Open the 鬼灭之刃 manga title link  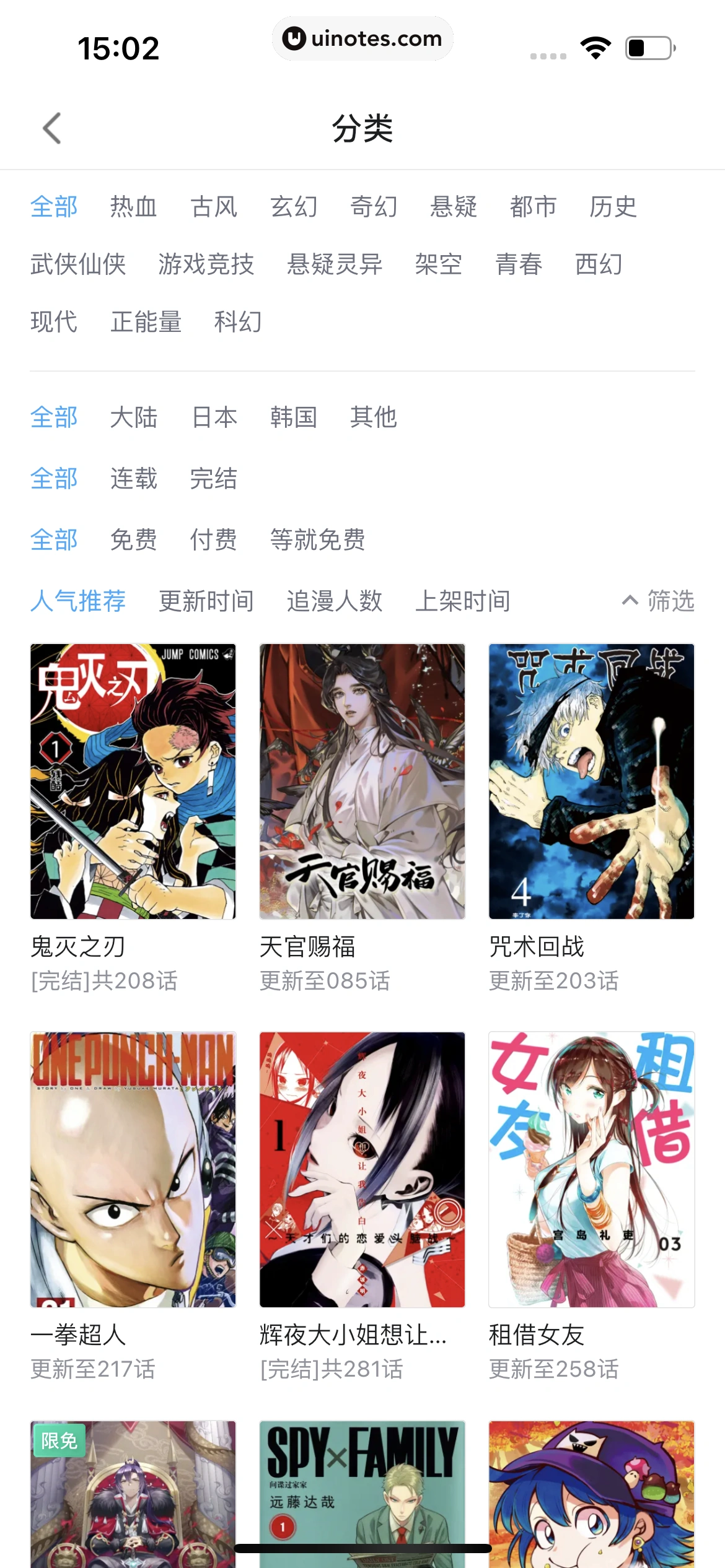pos(77,945)
